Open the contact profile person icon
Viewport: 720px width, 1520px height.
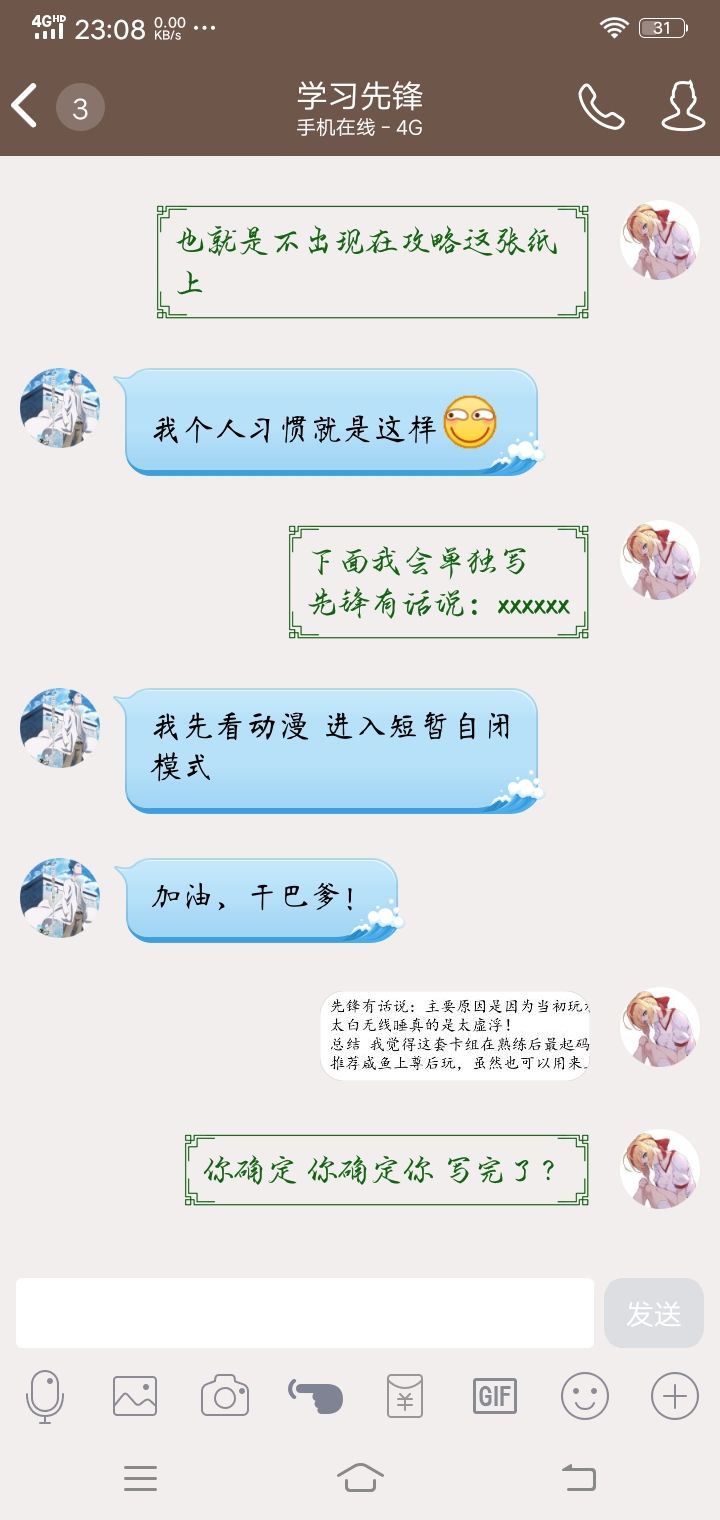(x=683, y=106)
